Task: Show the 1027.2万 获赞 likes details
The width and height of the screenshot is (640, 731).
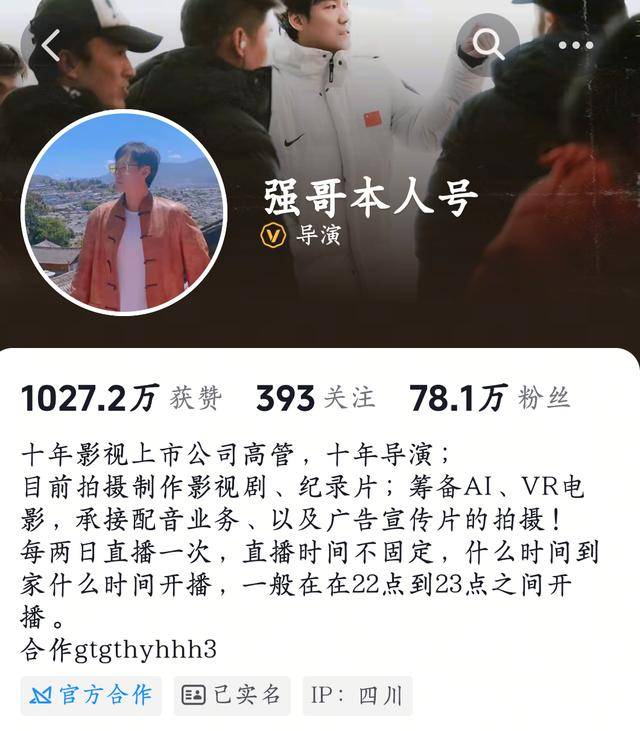Action: pos(121,398)
